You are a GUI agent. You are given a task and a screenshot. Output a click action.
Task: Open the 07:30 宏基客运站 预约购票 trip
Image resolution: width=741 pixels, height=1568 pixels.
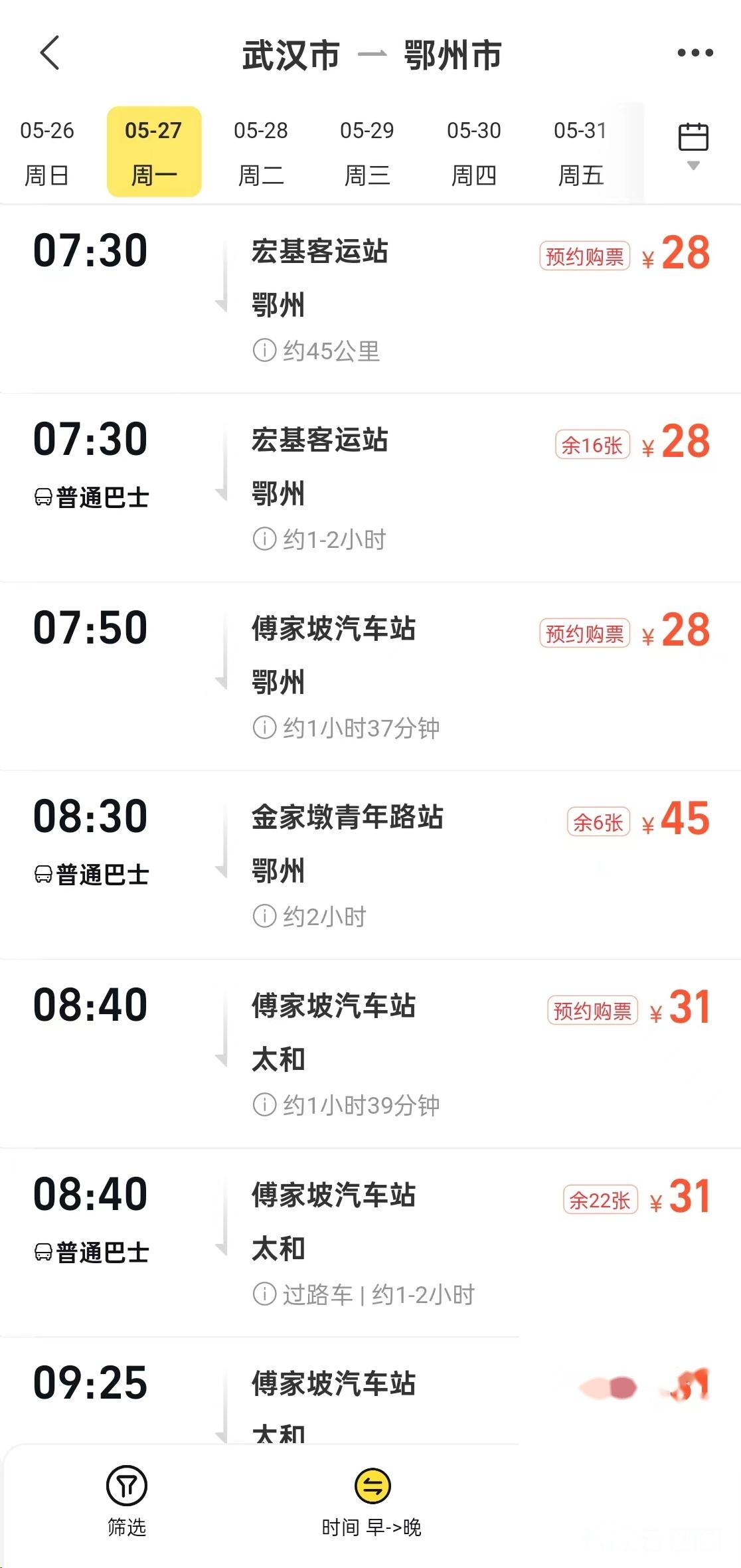click(370, 299)
